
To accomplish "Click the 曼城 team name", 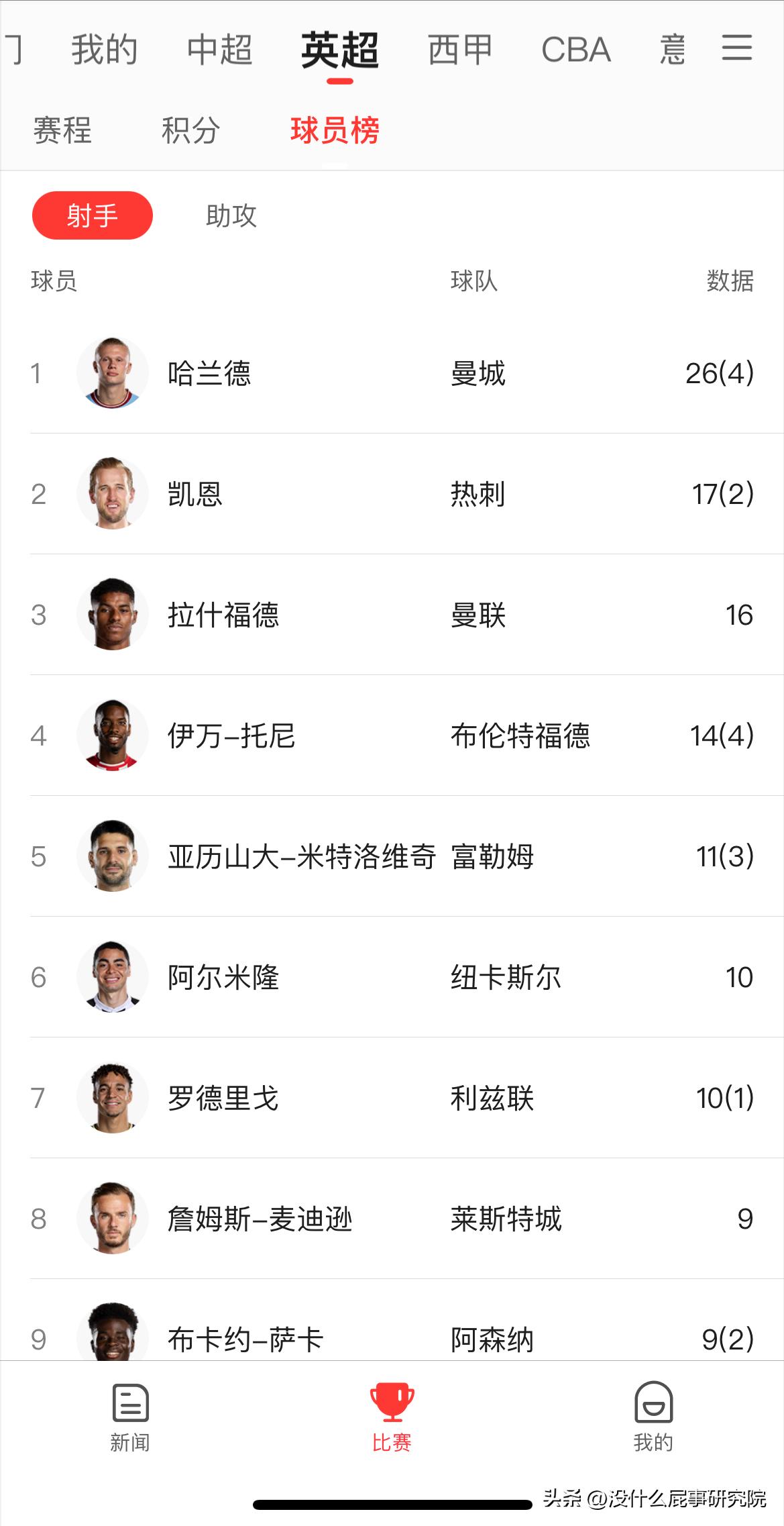I will coord(478,374).
